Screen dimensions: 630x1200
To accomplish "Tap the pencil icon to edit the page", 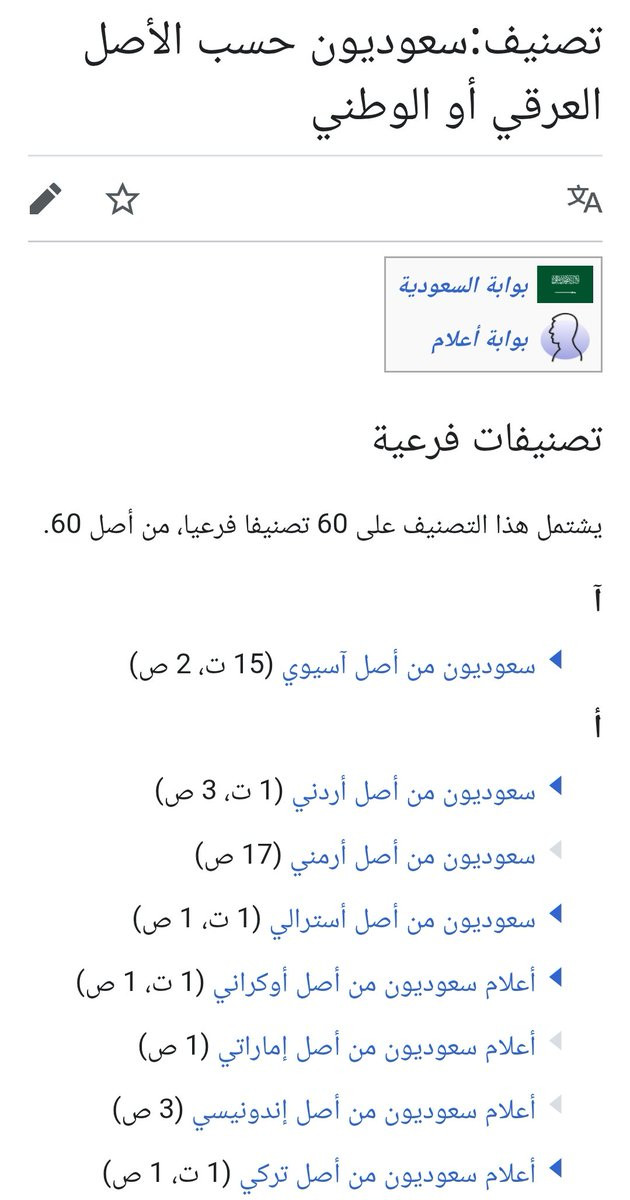I will click(46, 199).
